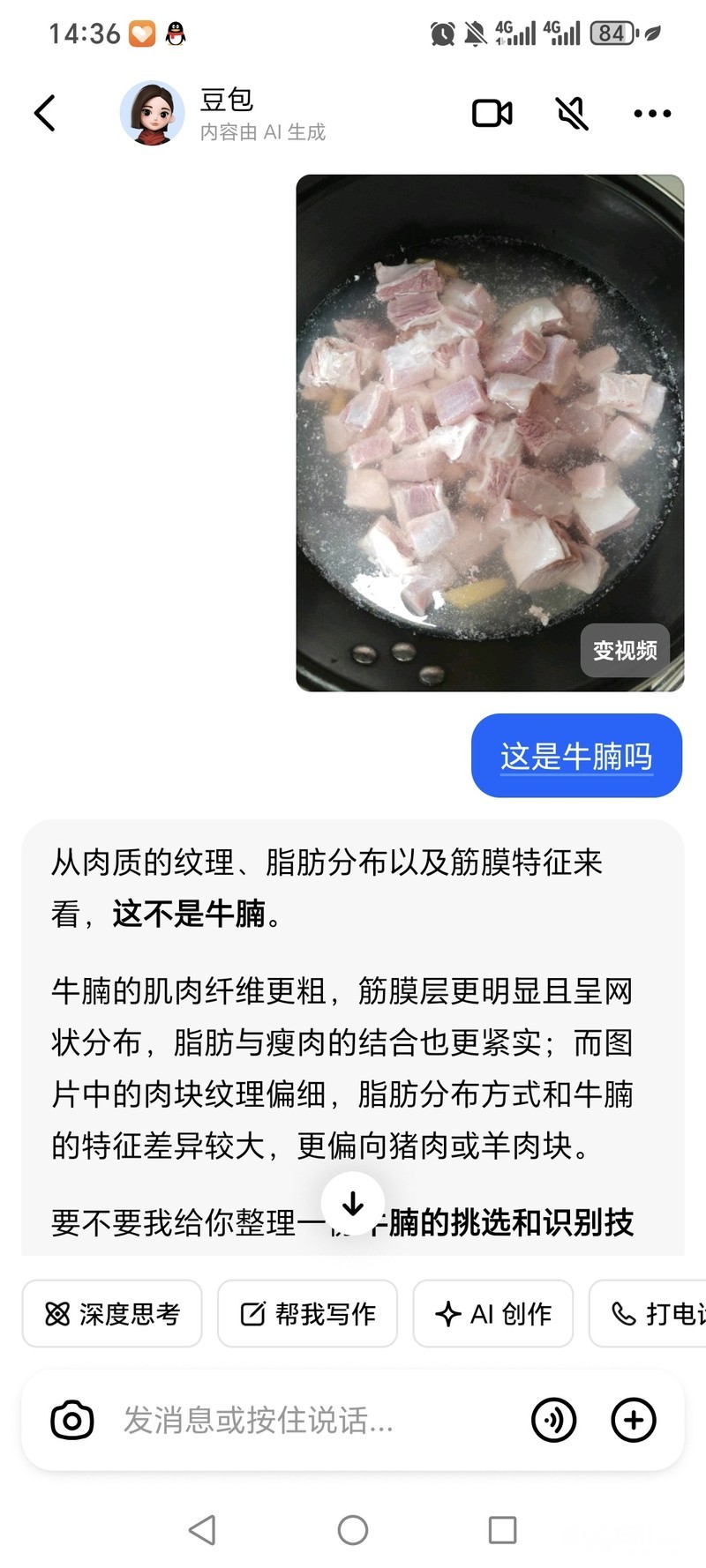Open the three-dot overflow menu
The image size is (706, 1568).
tap(652, 114)
